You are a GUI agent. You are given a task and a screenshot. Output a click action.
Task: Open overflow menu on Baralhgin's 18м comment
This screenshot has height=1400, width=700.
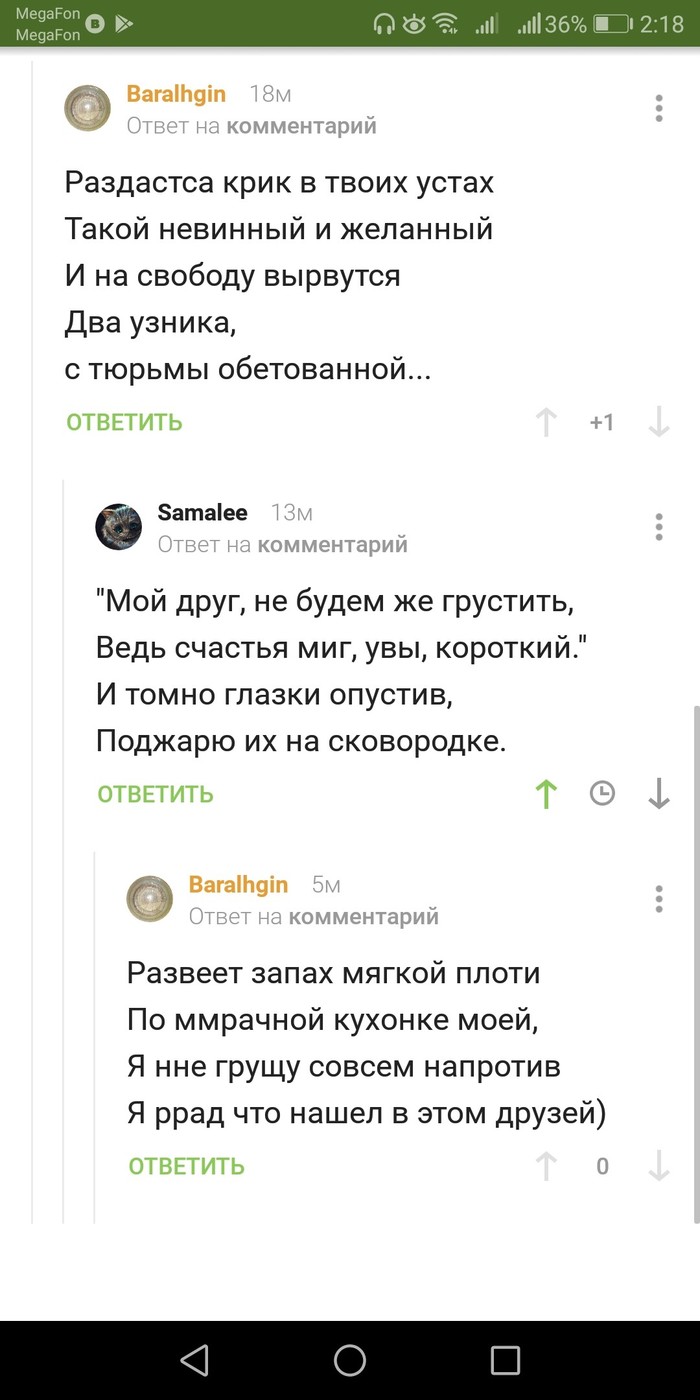[659, 108]
